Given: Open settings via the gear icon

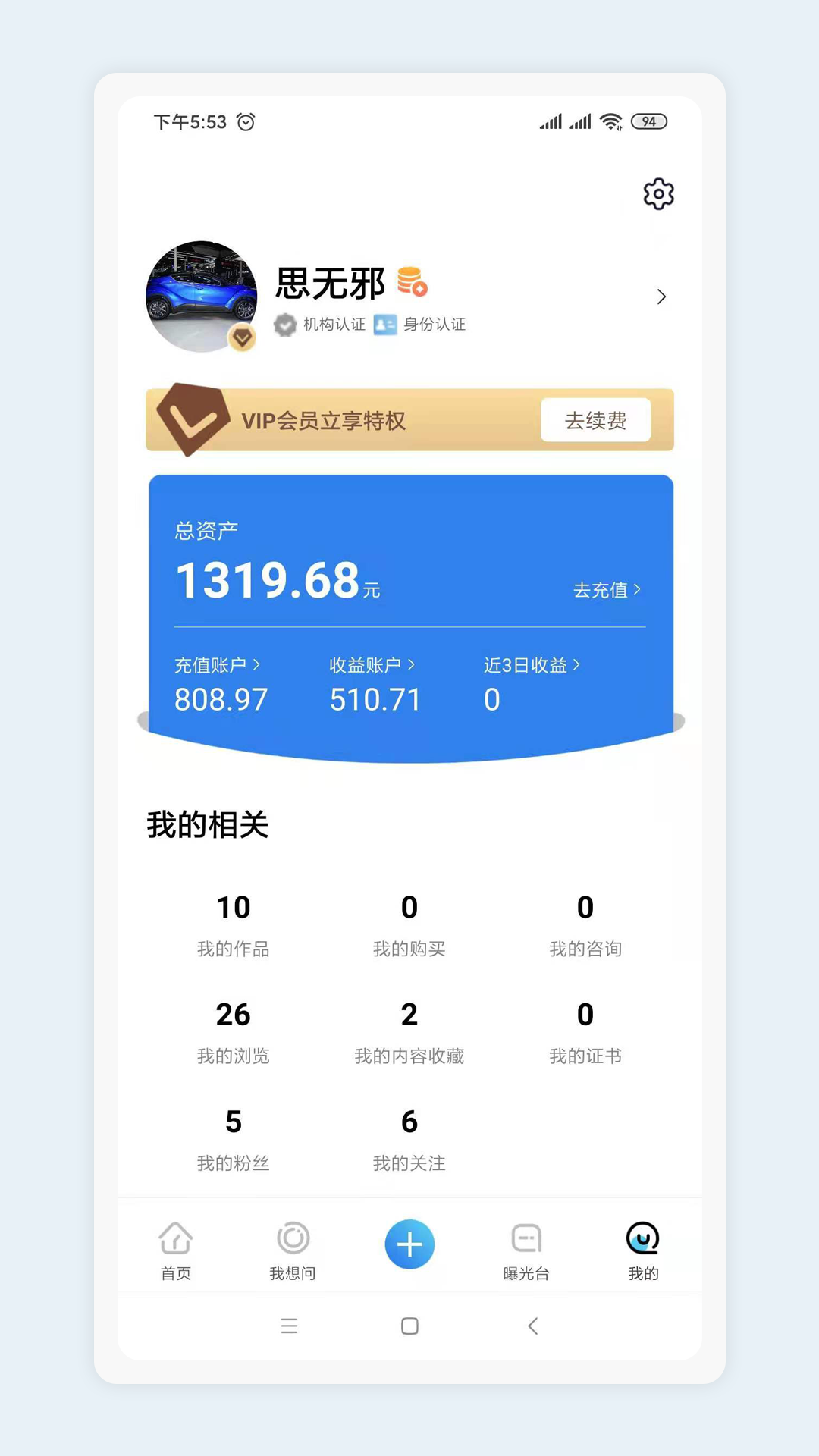Looking at the screenshot, I should 658,194.
